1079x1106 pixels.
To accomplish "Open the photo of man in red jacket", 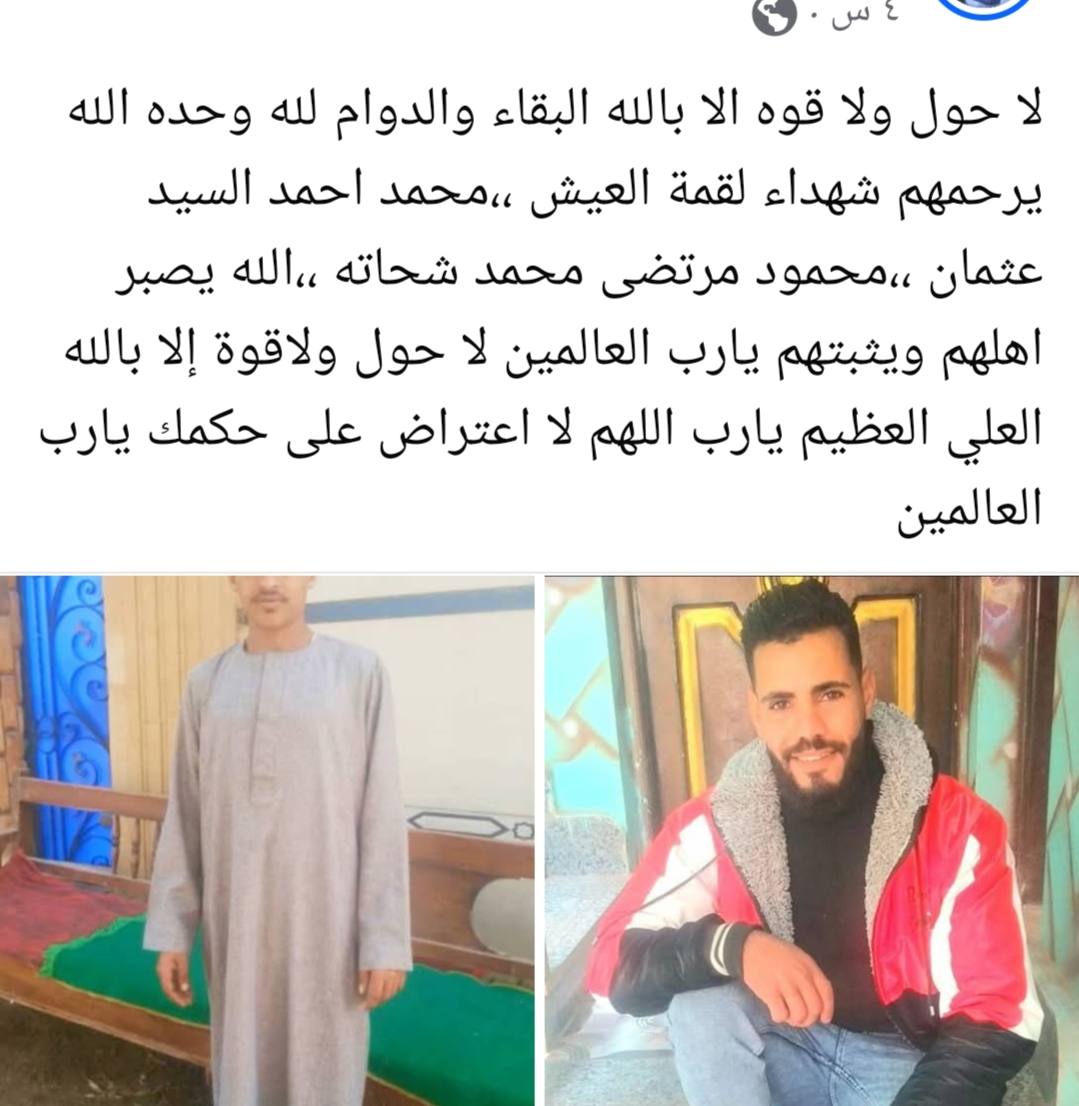I will pyautogui.click(x=811, y=840).
